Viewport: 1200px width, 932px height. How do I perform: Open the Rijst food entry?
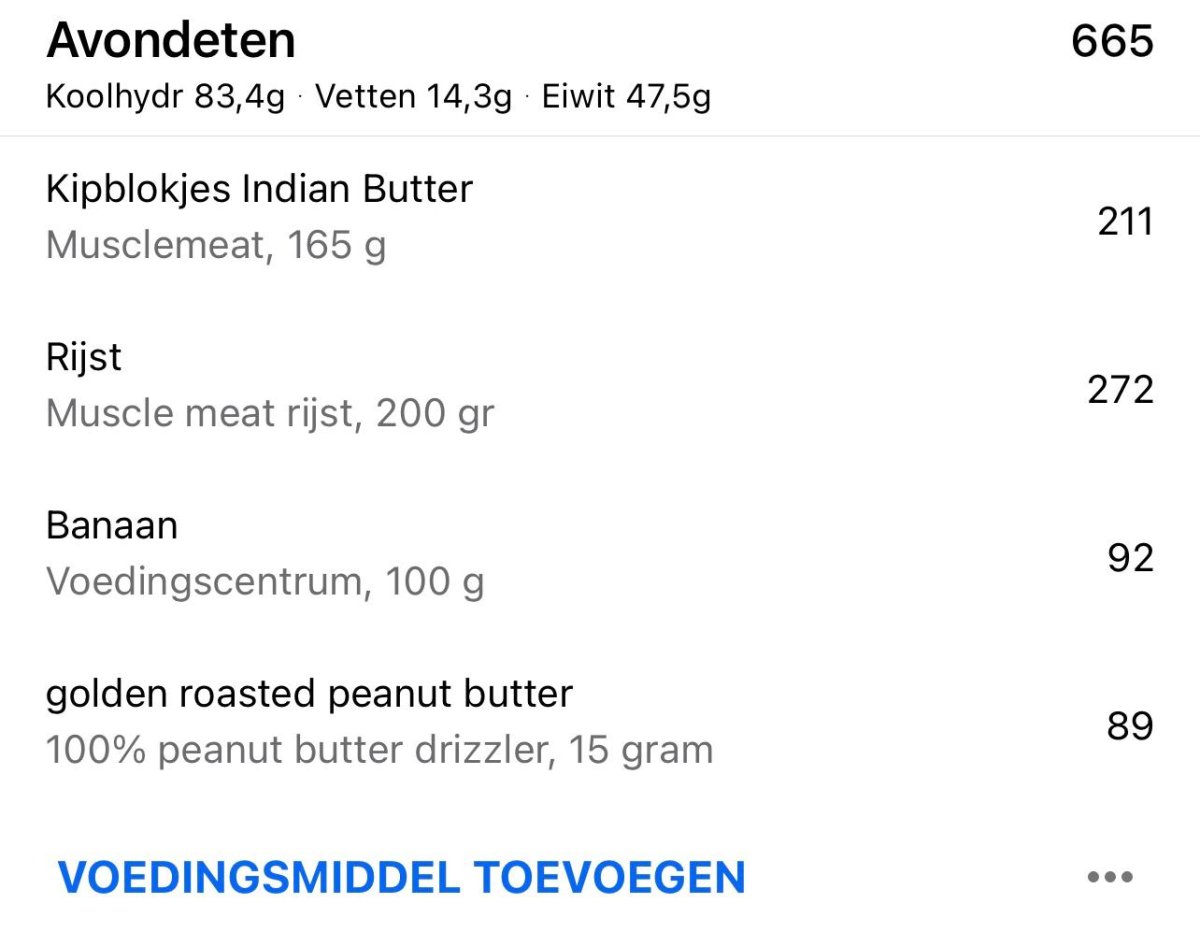[270, 385]
